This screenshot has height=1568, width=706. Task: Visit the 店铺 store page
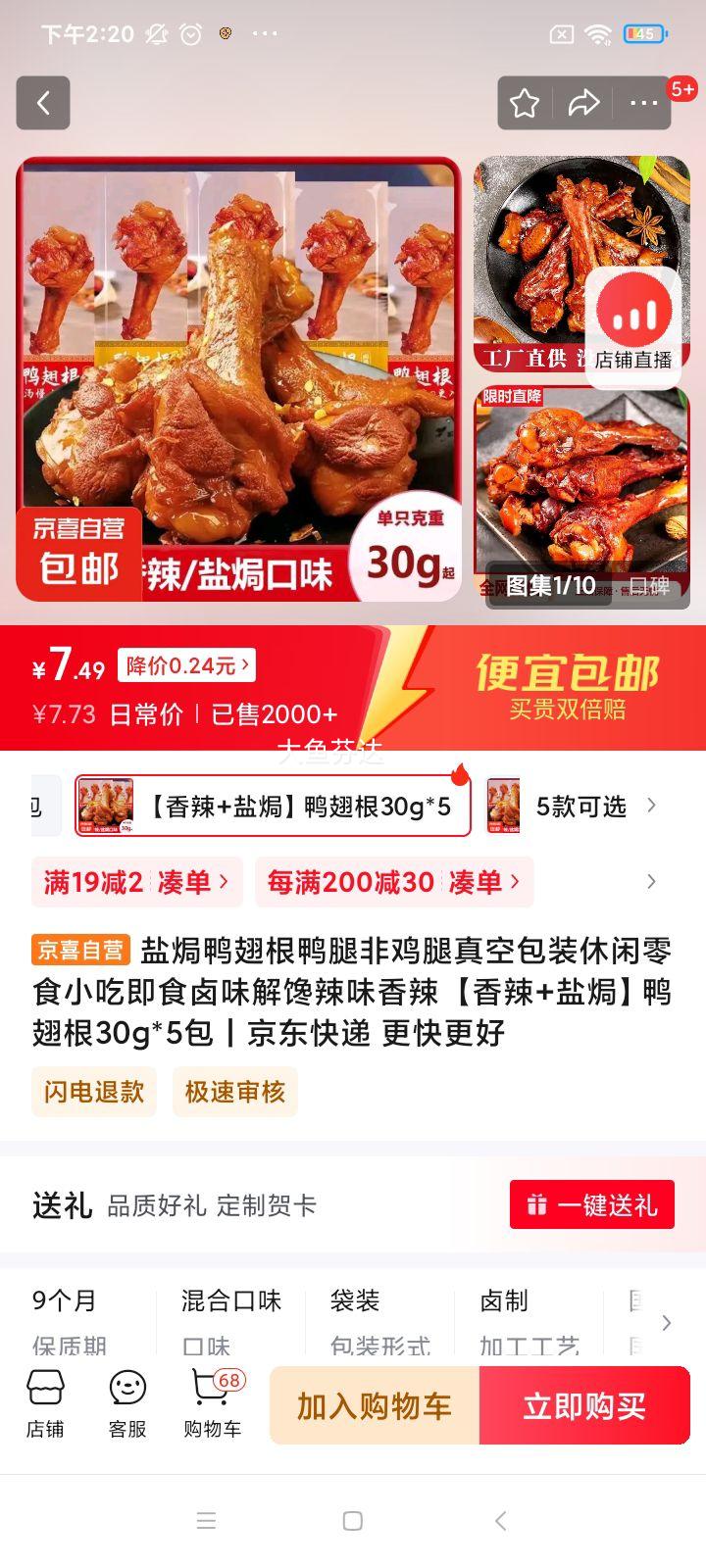(x=45, y=1405)
